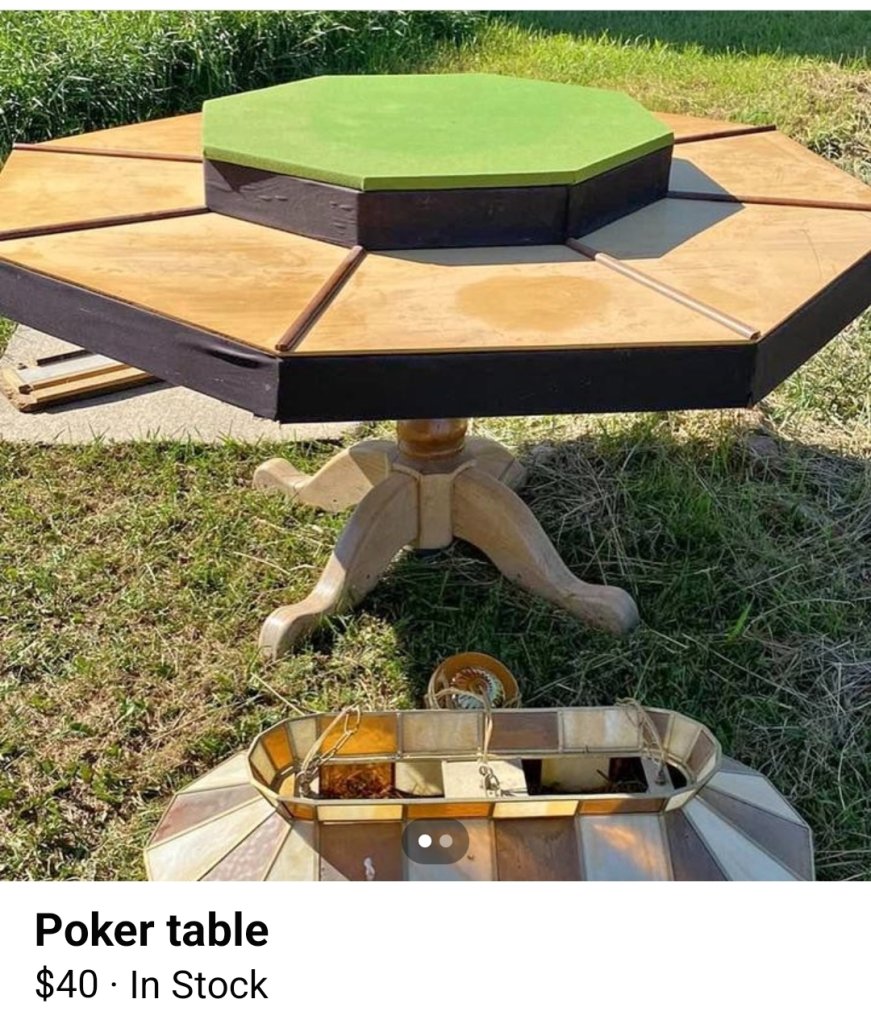
Task: Tap the photo page indicator dots
Action: click(x=435, y=841)
